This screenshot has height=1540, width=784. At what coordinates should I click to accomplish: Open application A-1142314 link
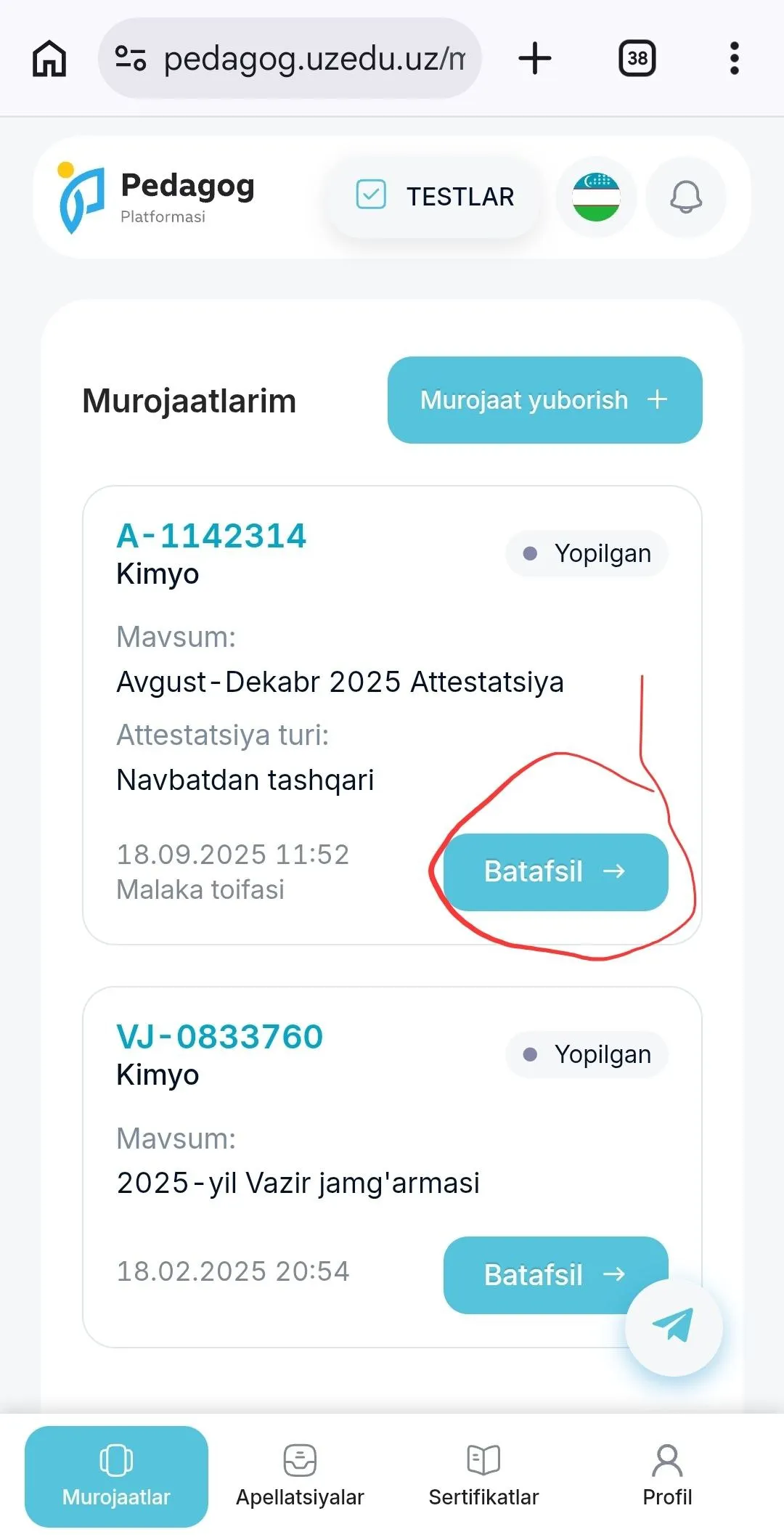[x=212, y=536]
